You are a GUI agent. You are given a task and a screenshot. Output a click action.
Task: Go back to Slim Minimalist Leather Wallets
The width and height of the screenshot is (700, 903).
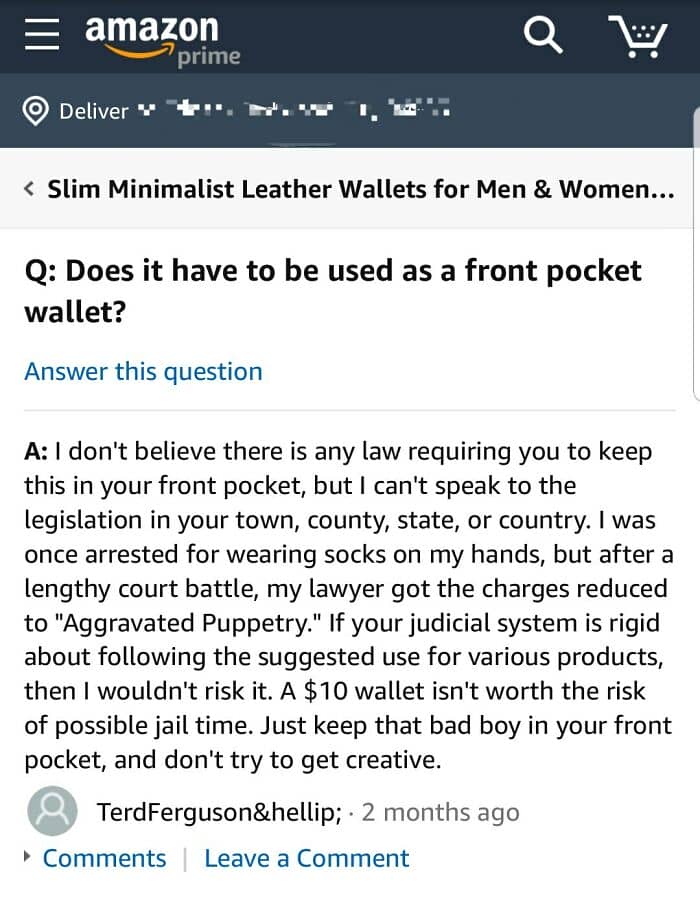click(x=349, y=189)
